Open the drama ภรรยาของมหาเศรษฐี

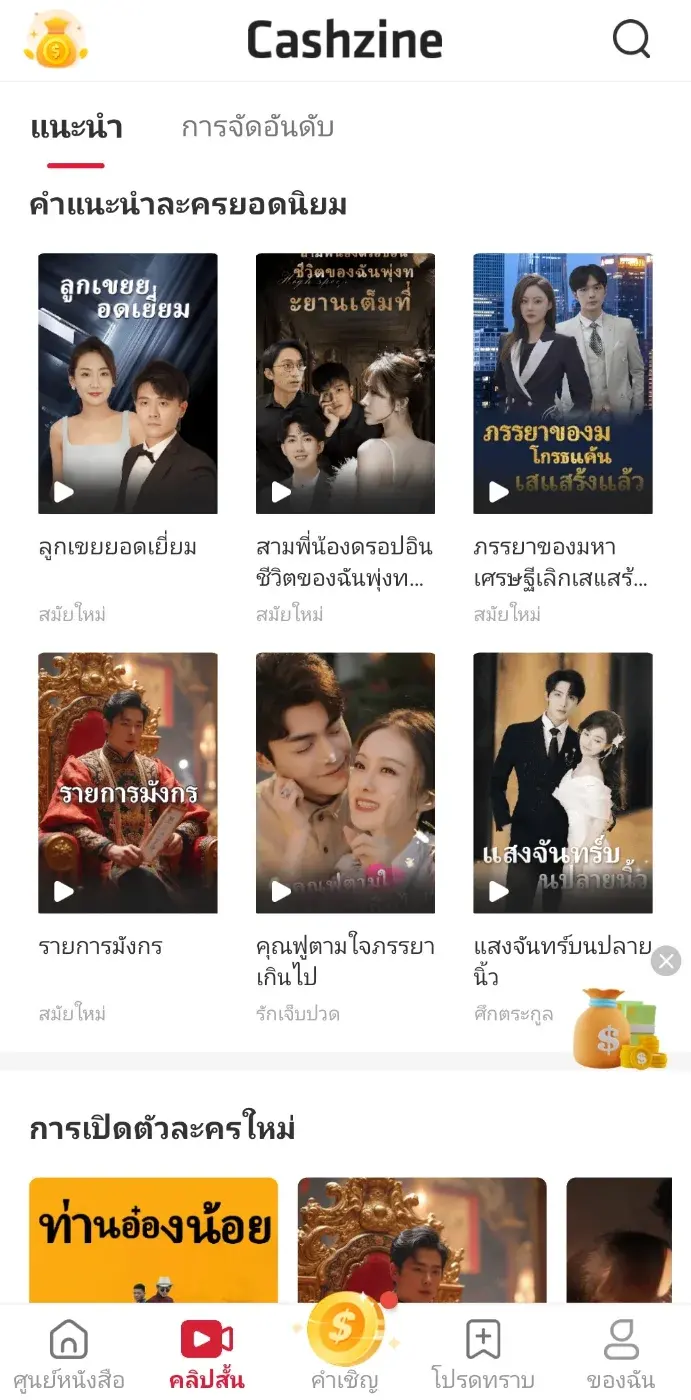[563, 383]
